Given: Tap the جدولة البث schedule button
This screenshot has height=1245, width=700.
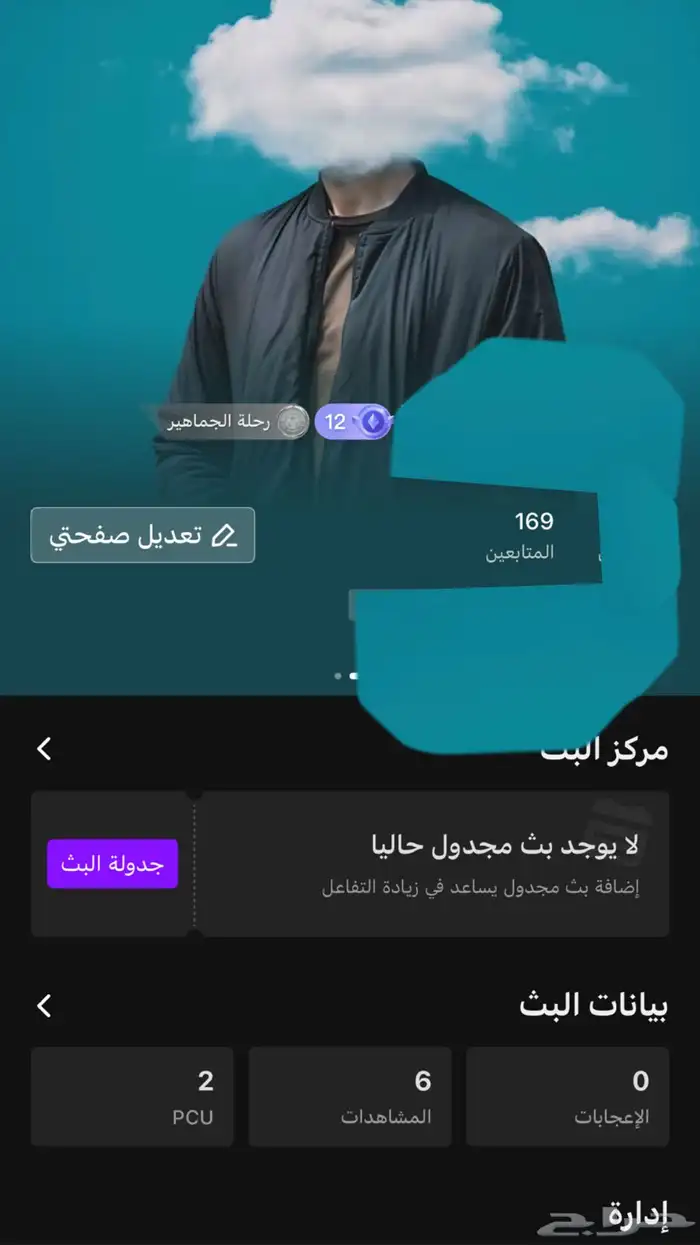Looking at the screenshot, I should pos(112,864).
